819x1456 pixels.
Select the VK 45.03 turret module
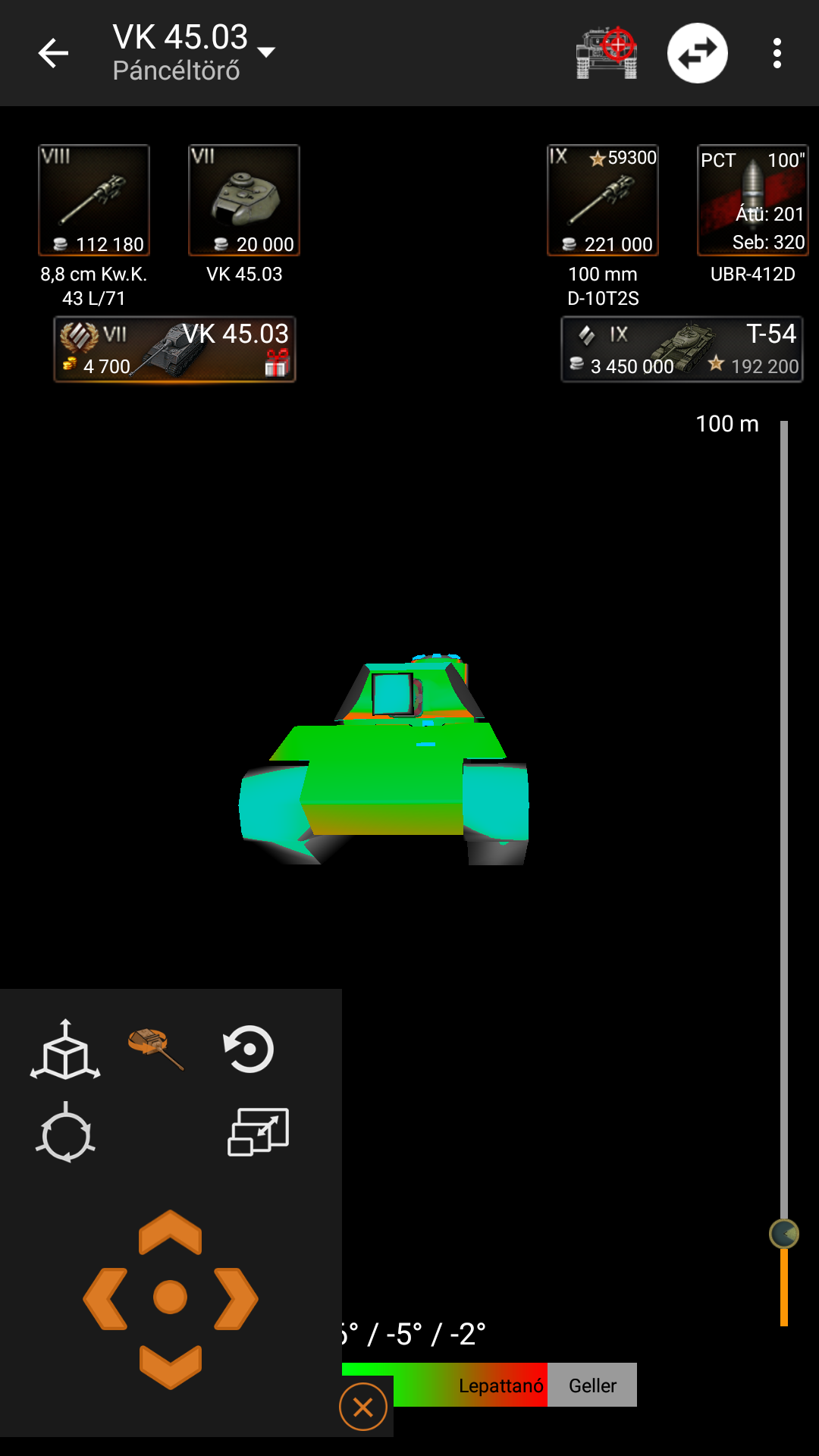[x=244, y=200]
